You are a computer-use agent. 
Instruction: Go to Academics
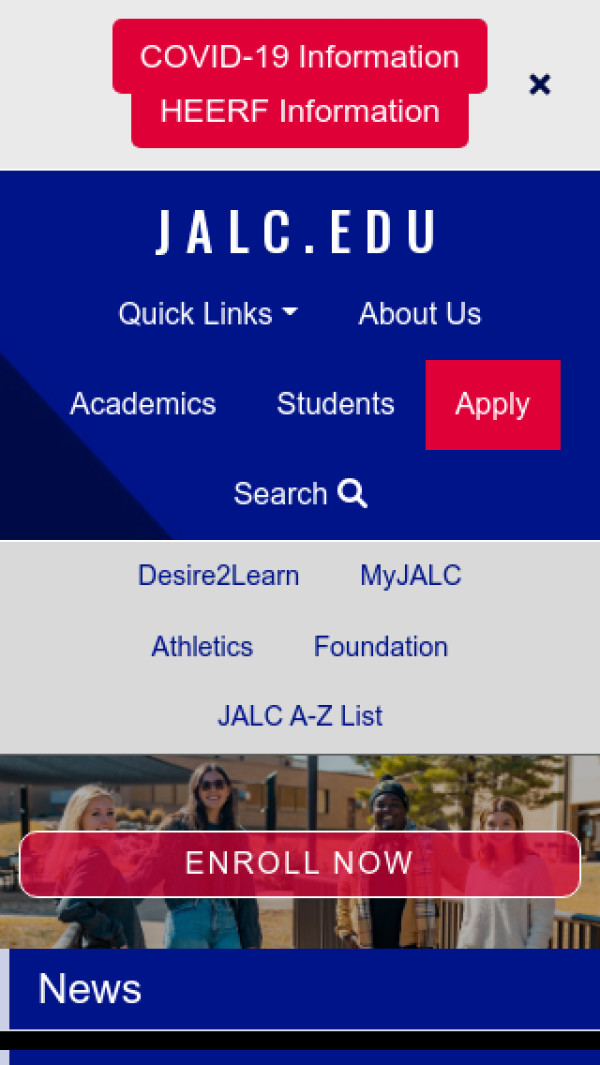point(143,404)
